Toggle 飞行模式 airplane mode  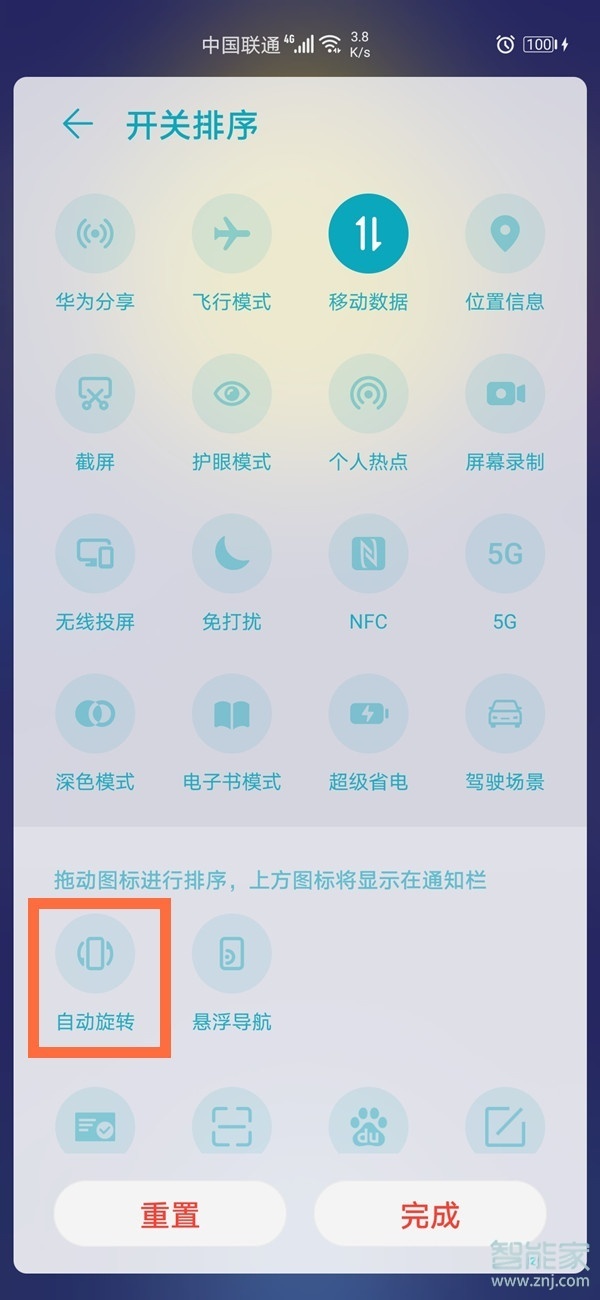click(x=232, y=234)
